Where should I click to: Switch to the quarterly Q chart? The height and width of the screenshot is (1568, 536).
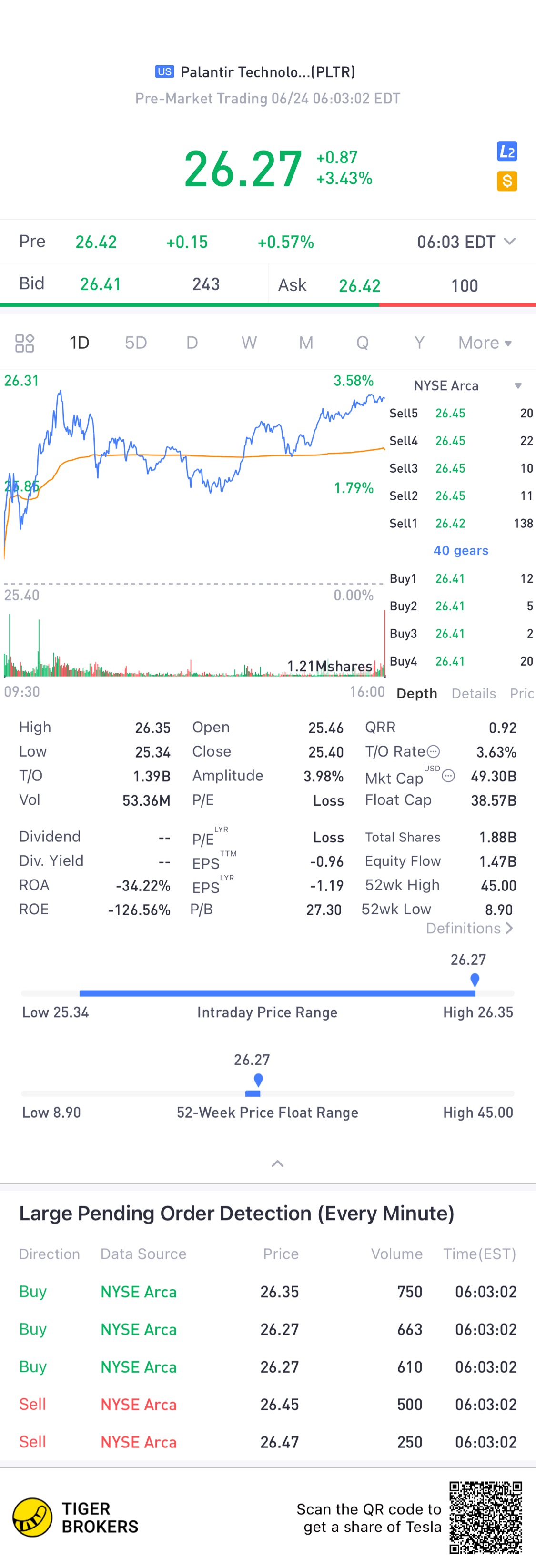tap(363, 343)
